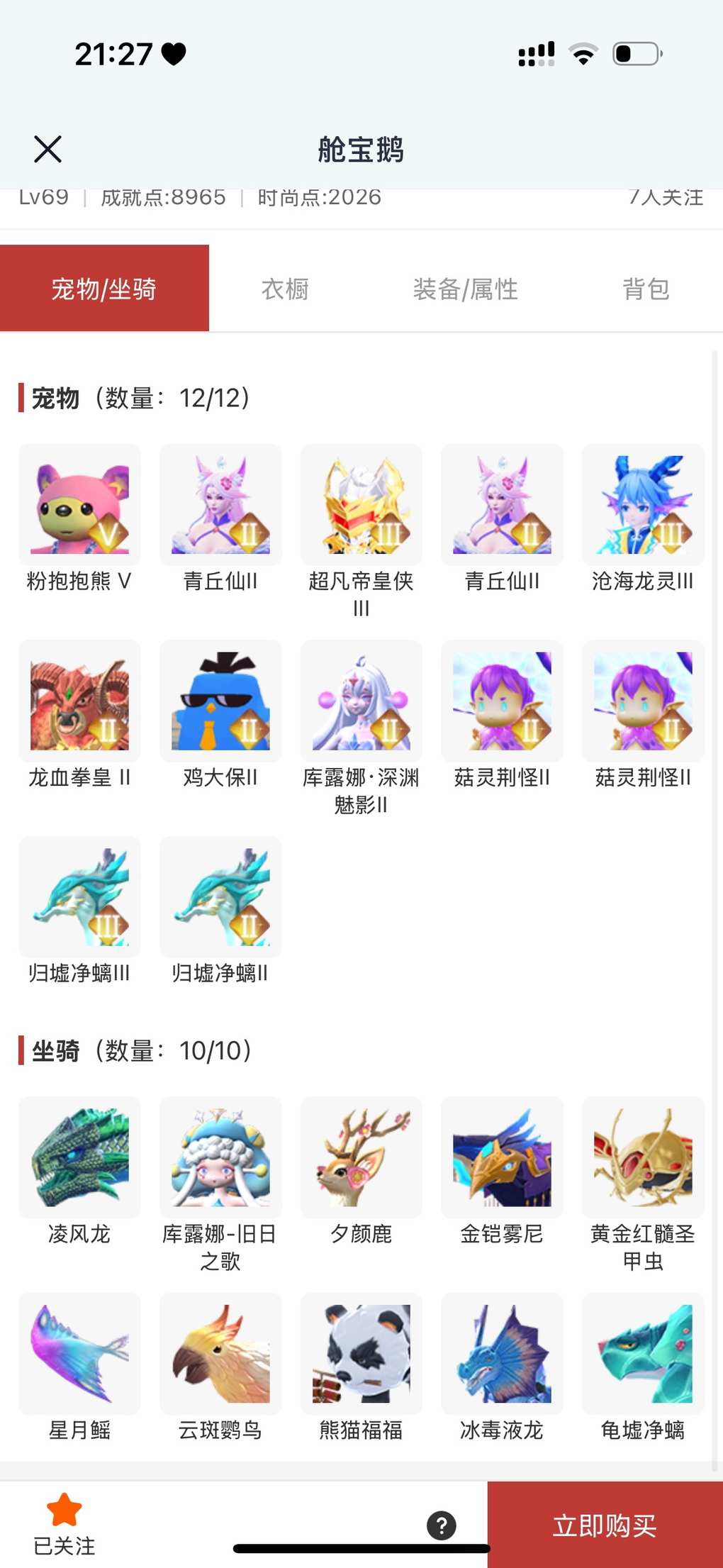Screen dimensions: 723x1568
Task: Open the 超凡帝皇侠 III pet tile
Action: (x=361, y=505)
